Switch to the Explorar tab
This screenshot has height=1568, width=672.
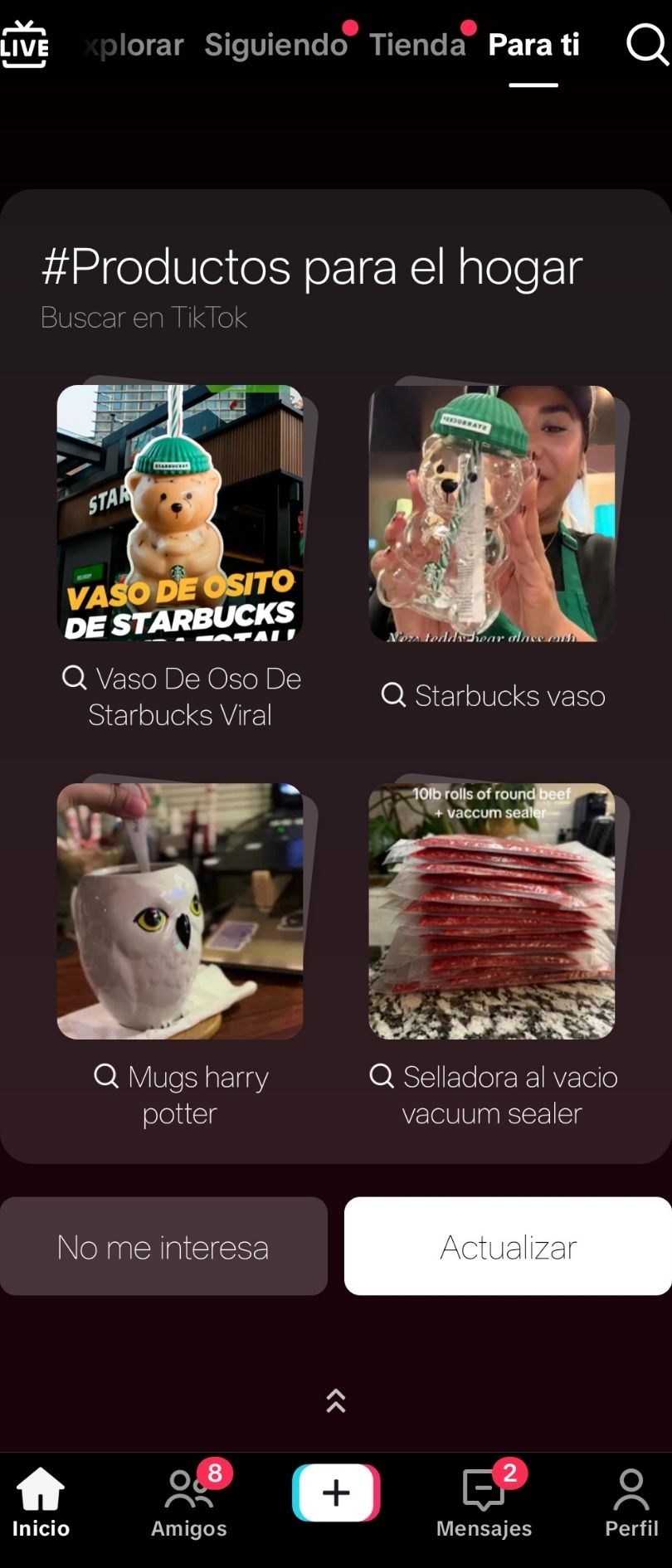tap(134, 45)
